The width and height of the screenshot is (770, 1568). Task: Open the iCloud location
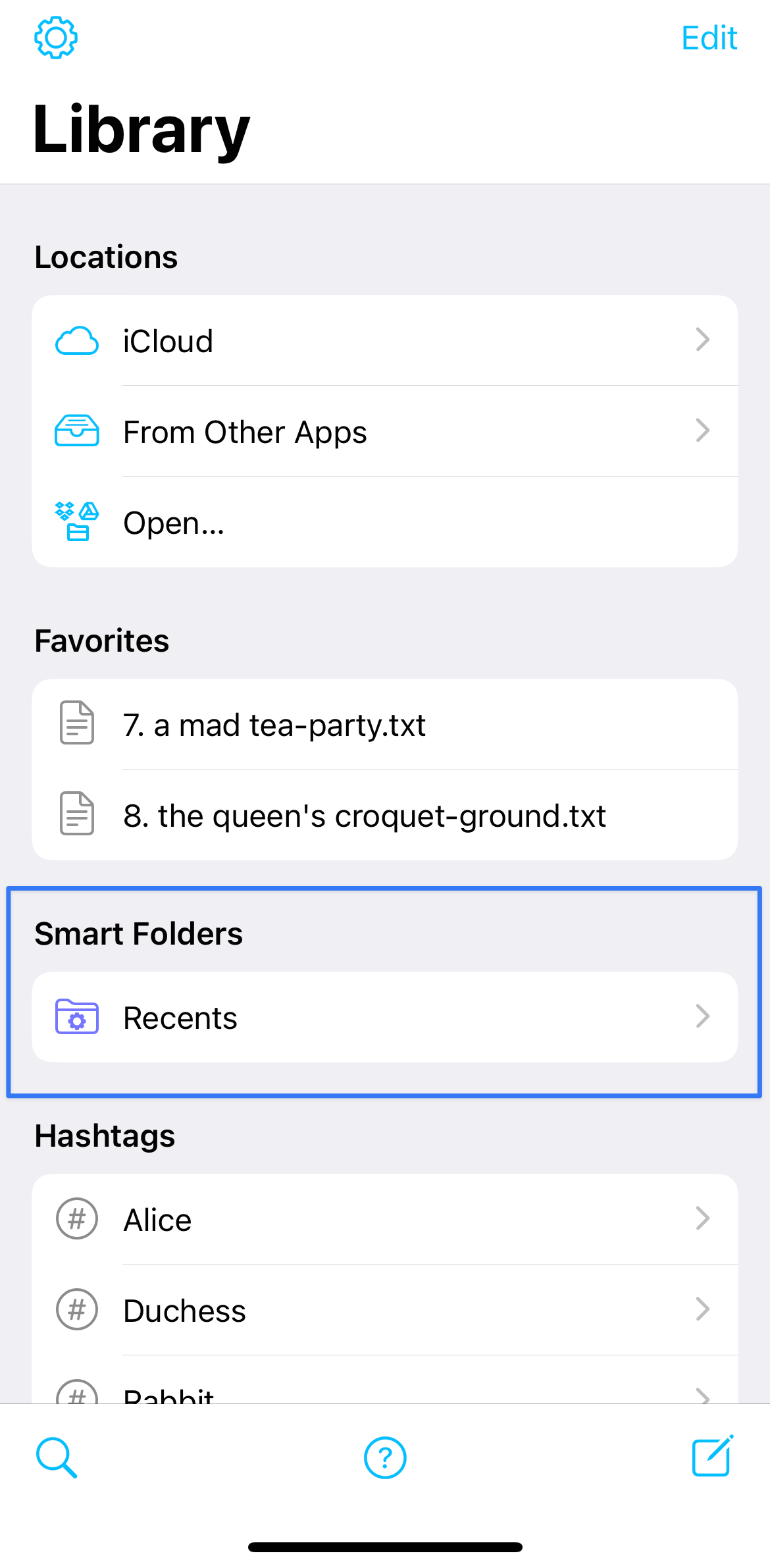384,341
